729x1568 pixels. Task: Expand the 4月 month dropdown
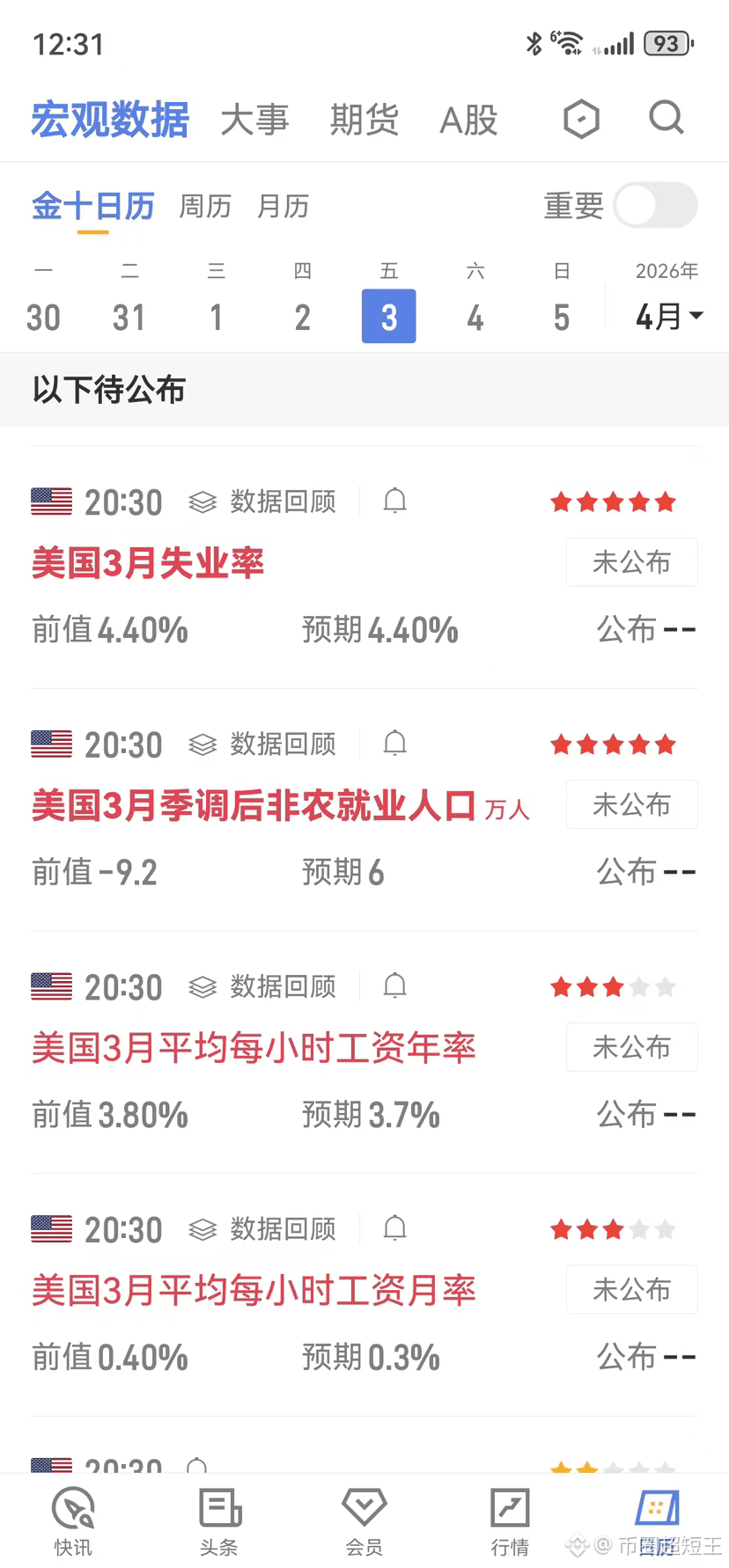(669, 315)
